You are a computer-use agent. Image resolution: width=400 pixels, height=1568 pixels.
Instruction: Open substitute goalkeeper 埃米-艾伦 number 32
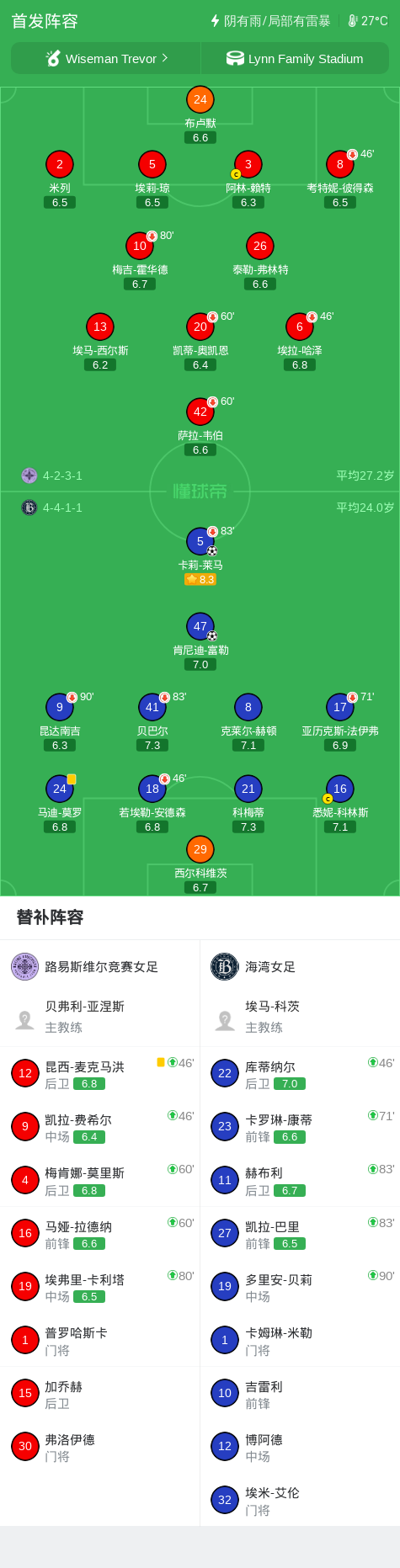pos(300,1499)
